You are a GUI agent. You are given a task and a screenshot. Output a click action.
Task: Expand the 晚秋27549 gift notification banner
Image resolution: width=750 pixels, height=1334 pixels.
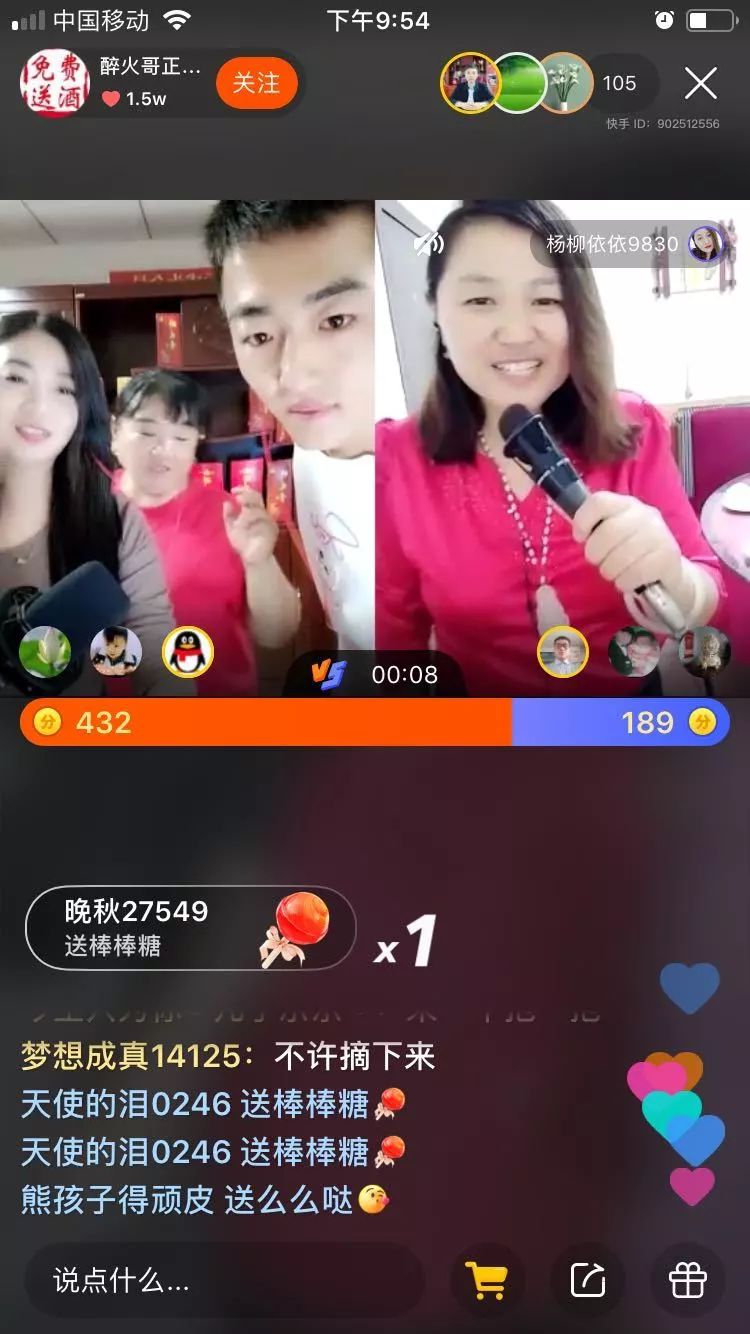coord(190,927)
